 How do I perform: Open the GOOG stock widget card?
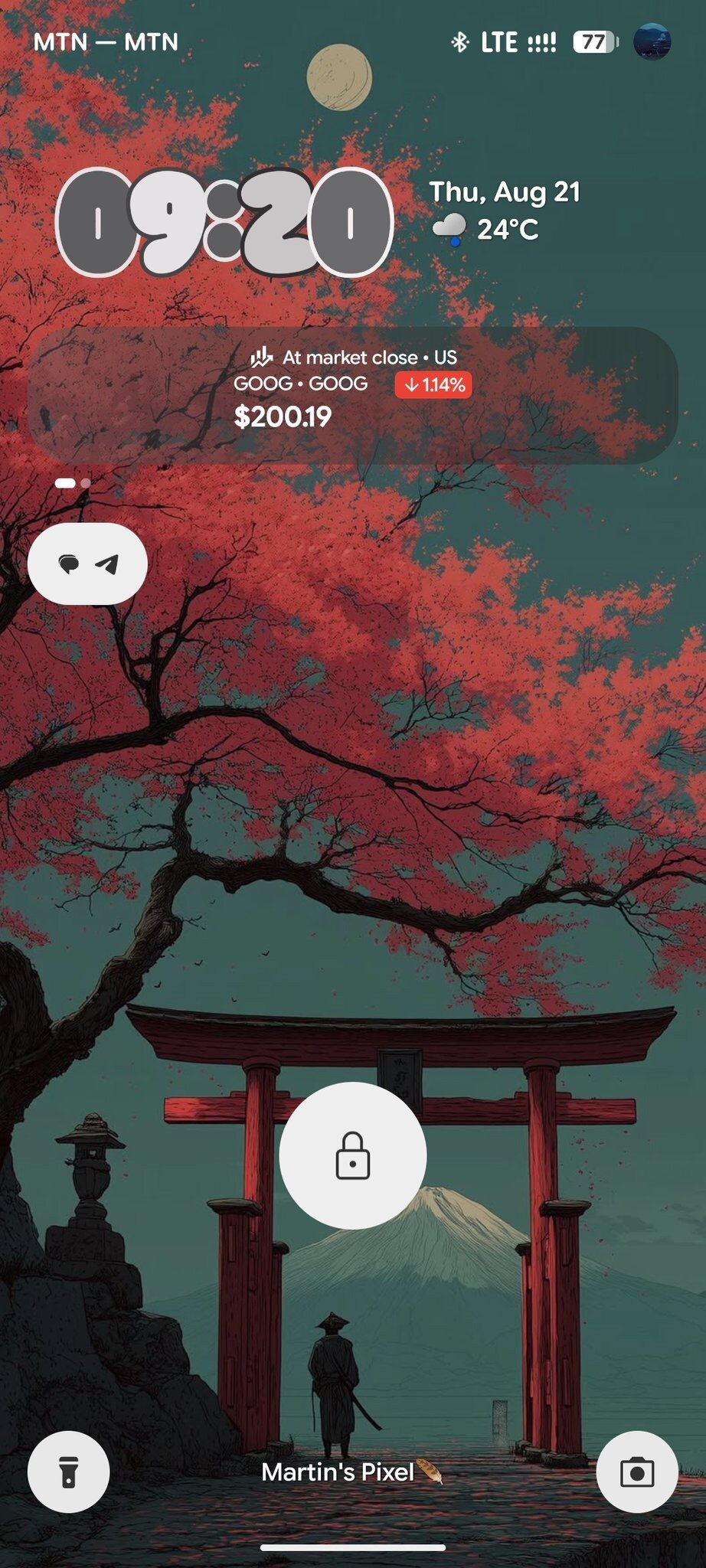[352, 395]
